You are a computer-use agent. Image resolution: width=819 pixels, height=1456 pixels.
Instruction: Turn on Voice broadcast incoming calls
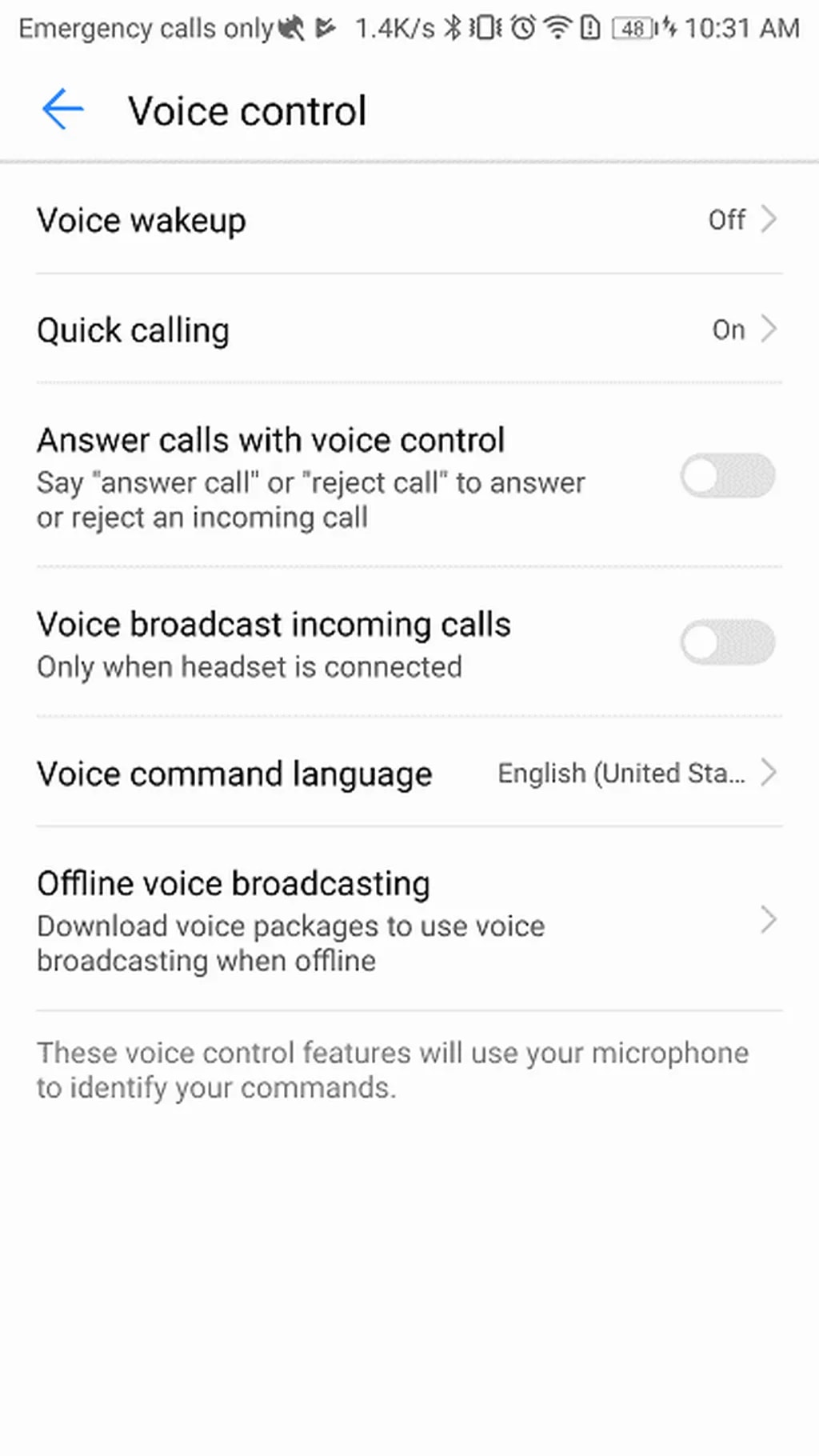click(727, 642)
